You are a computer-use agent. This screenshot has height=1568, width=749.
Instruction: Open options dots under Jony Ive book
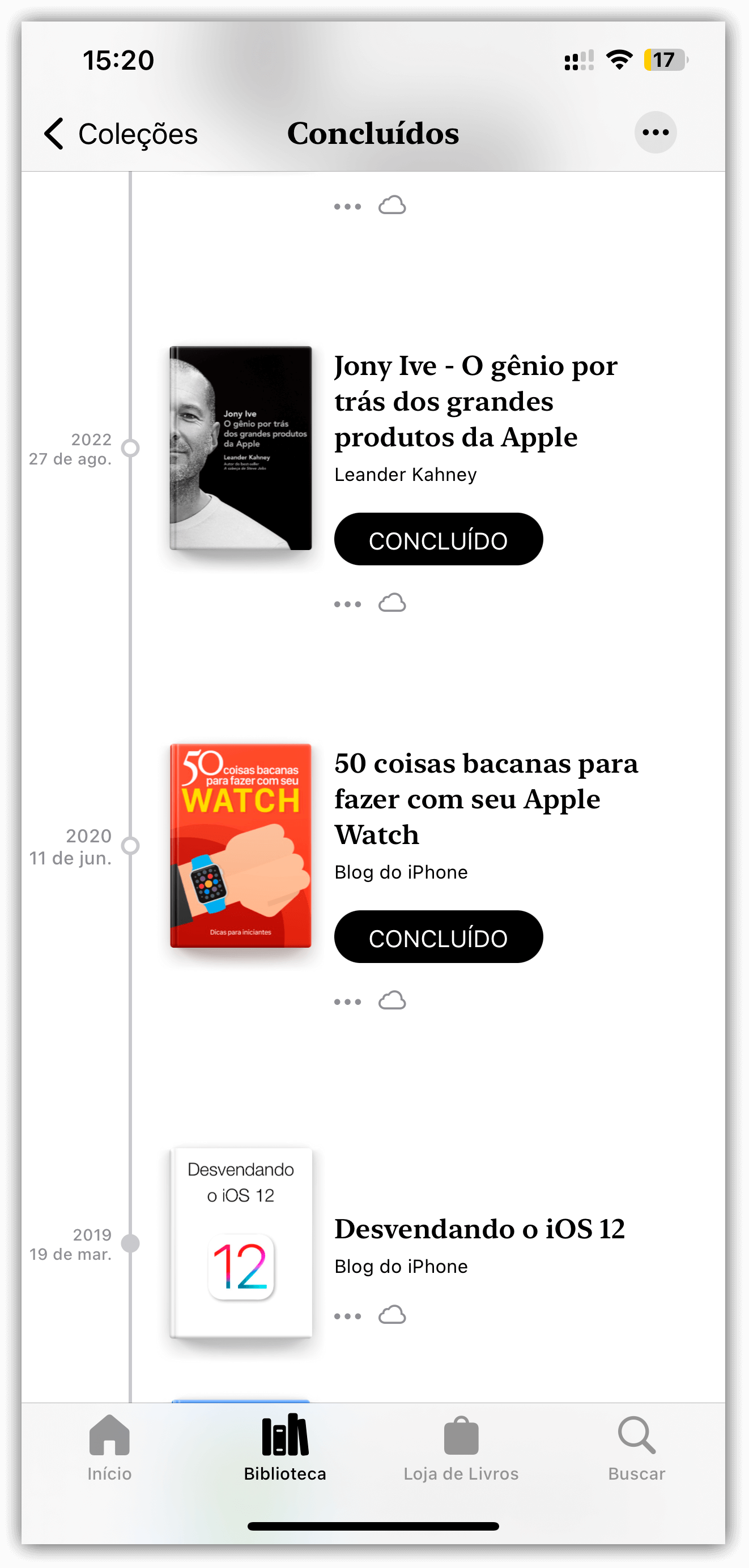(x=347, y=604)
